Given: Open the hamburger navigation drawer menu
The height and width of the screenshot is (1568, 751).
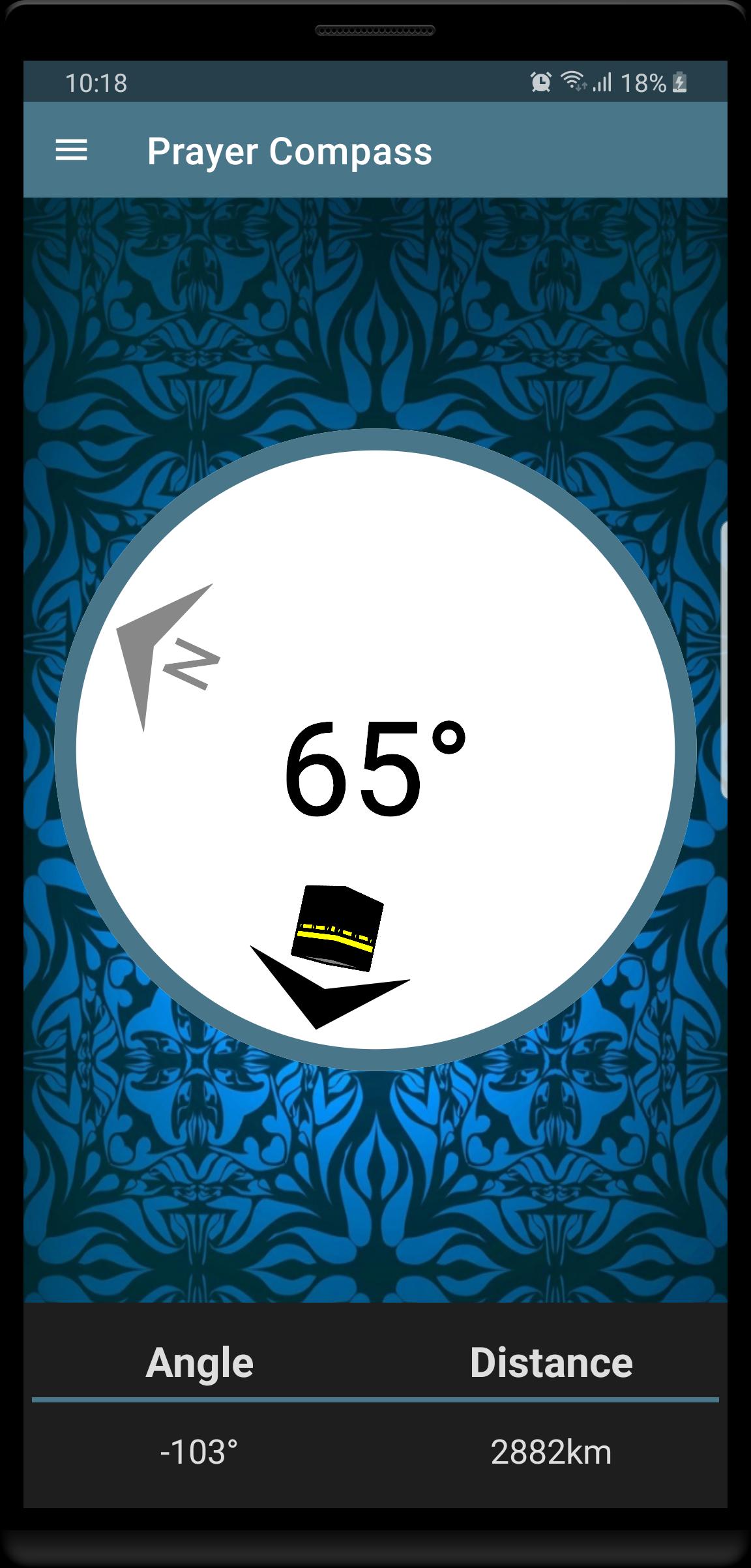Looking at the screenshot, I should pyautogui.click(x=71, y=151).
